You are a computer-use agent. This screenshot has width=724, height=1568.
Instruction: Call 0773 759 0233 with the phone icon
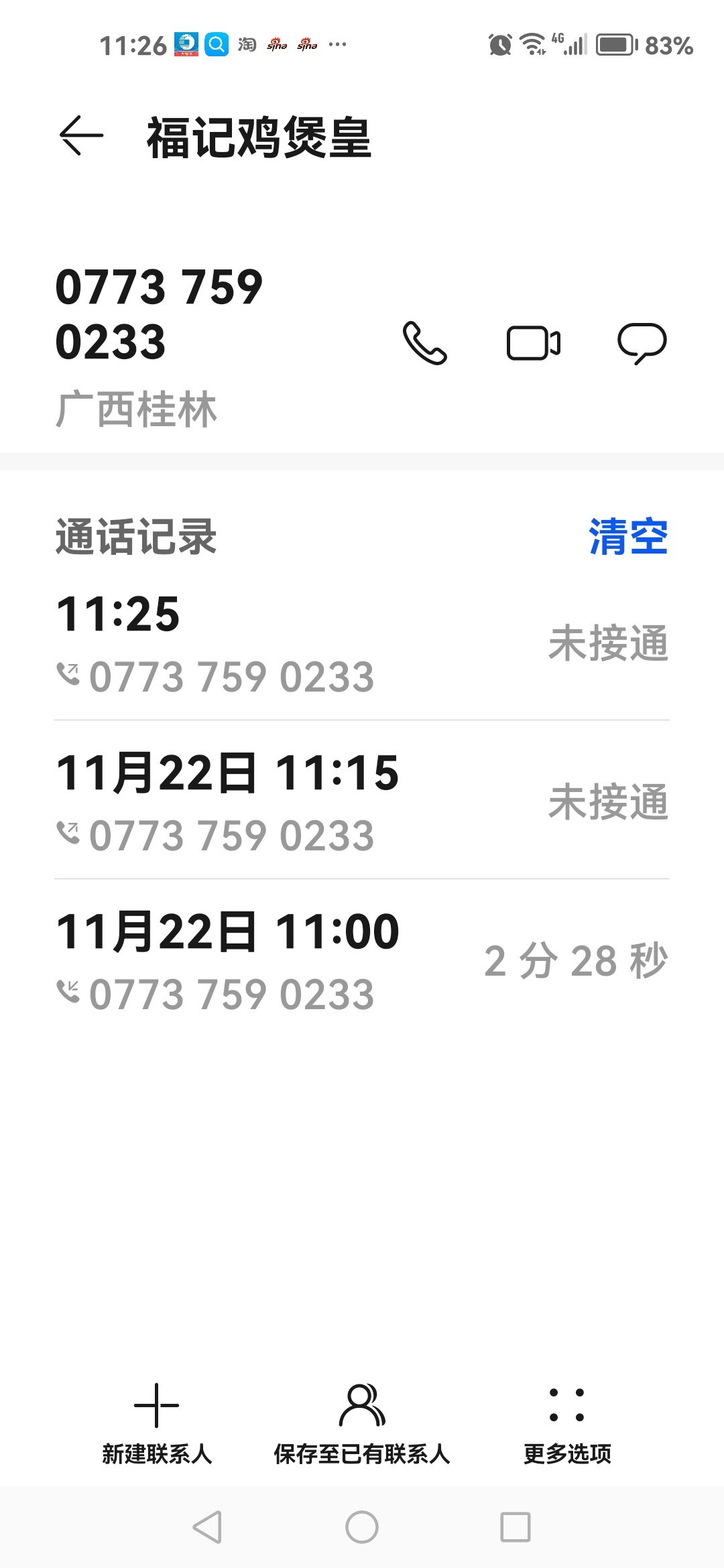tap(424, 343)
